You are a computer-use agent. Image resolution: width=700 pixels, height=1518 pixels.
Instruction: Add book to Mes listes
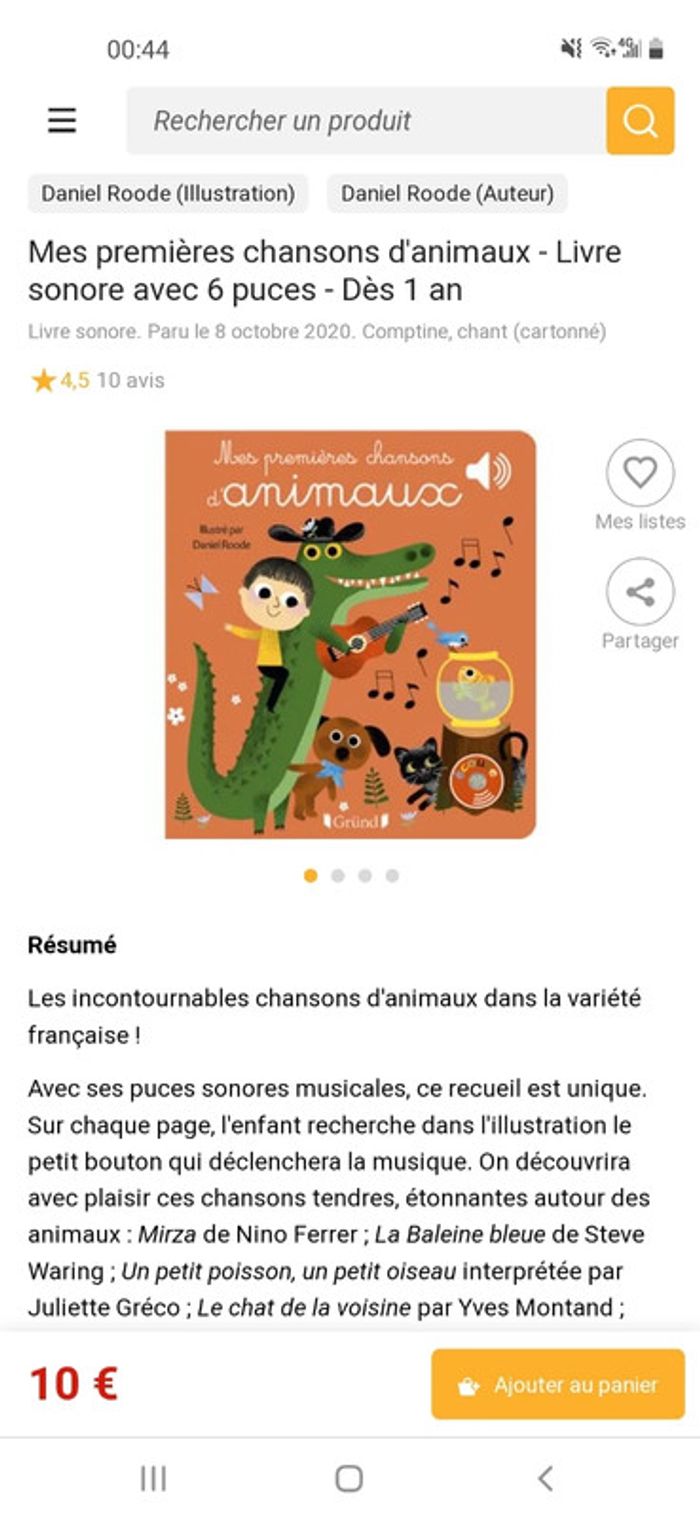(x=640, y=473)
